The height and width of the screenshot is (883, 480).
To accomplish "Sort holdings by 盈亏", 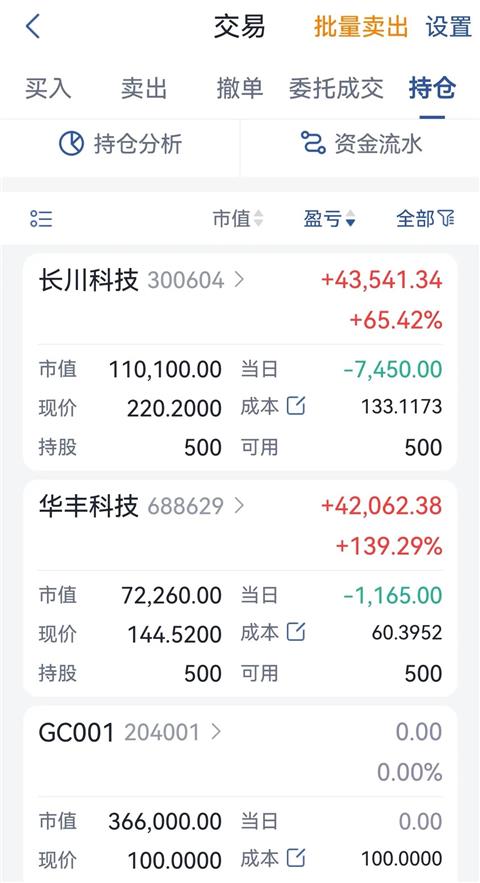I will [x=330, y=218].
